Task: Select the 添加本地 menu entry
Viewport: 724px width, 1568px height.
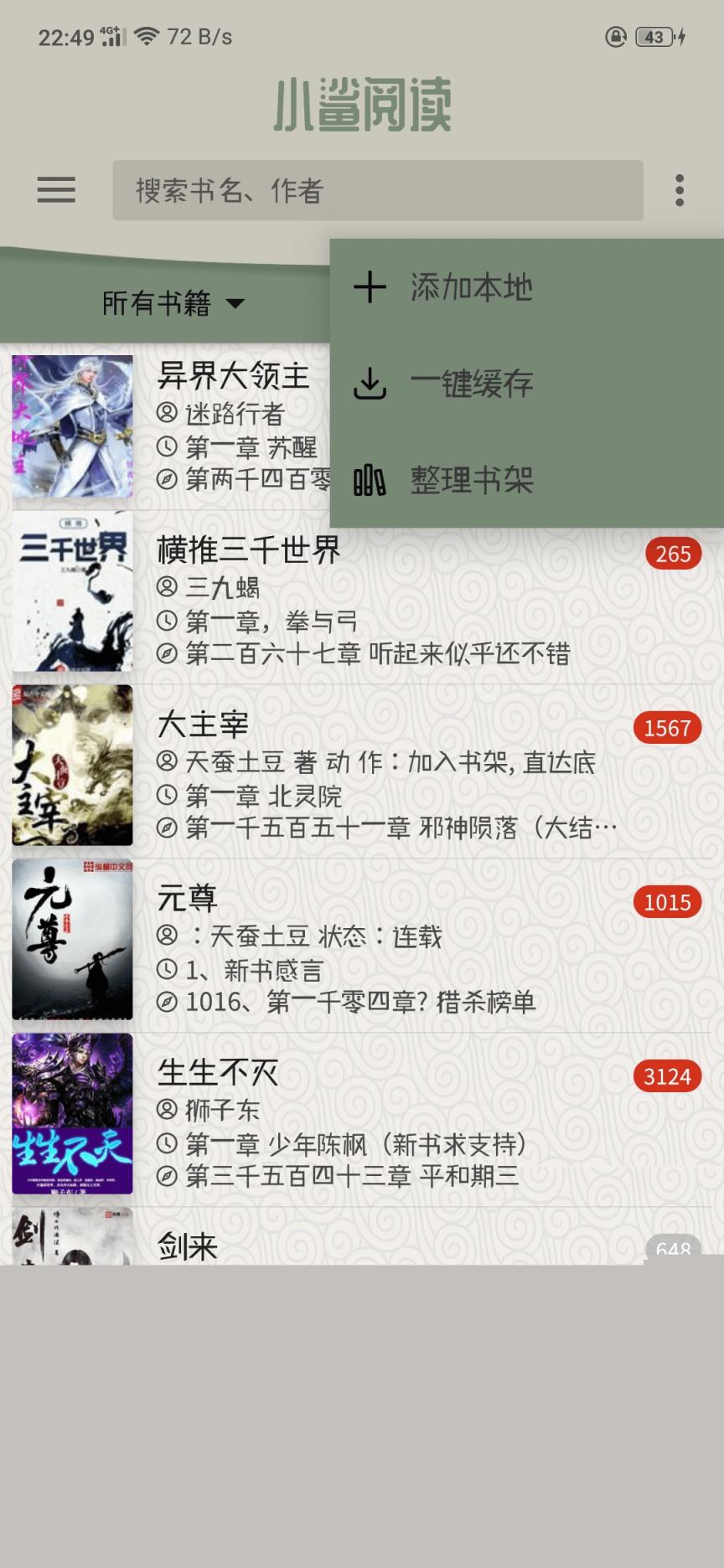Action: point(469,287)
